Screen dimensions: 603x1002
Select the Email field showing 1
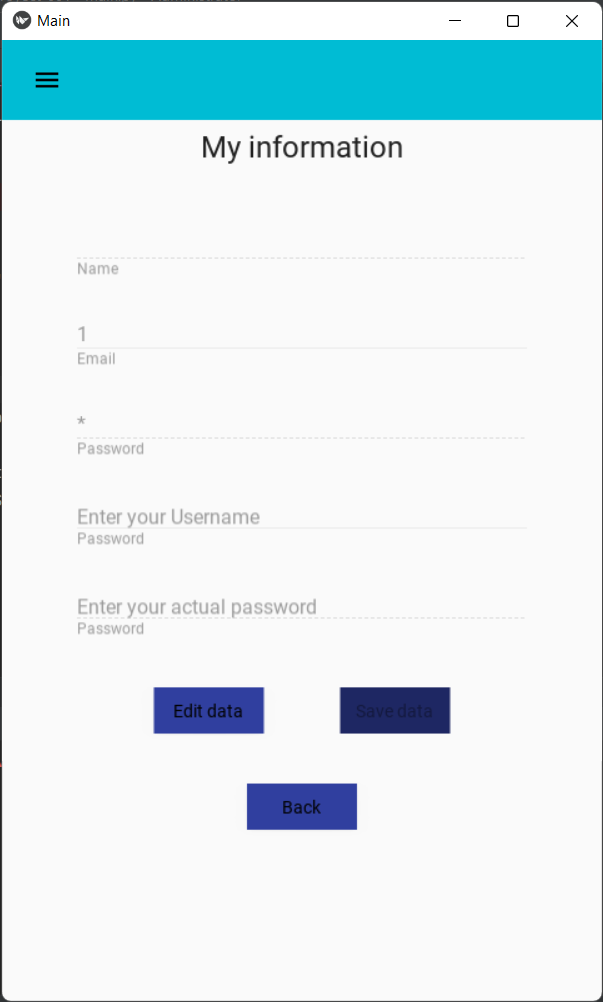(302, 334)
